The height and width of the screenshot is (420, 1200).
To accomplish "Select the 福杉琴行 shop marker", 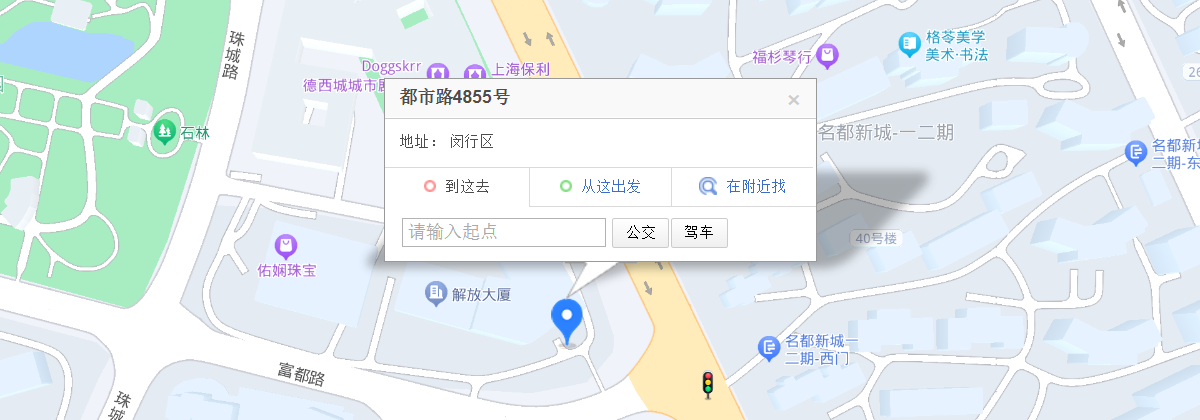I will click(x=827, y=53).
